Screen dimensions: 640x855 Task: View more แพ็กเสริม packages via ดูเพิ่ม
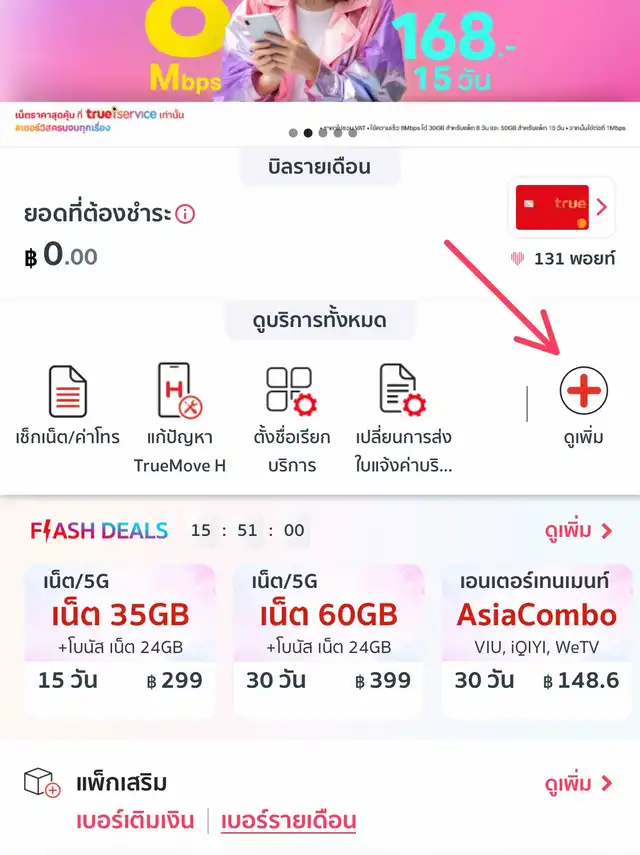576,784
